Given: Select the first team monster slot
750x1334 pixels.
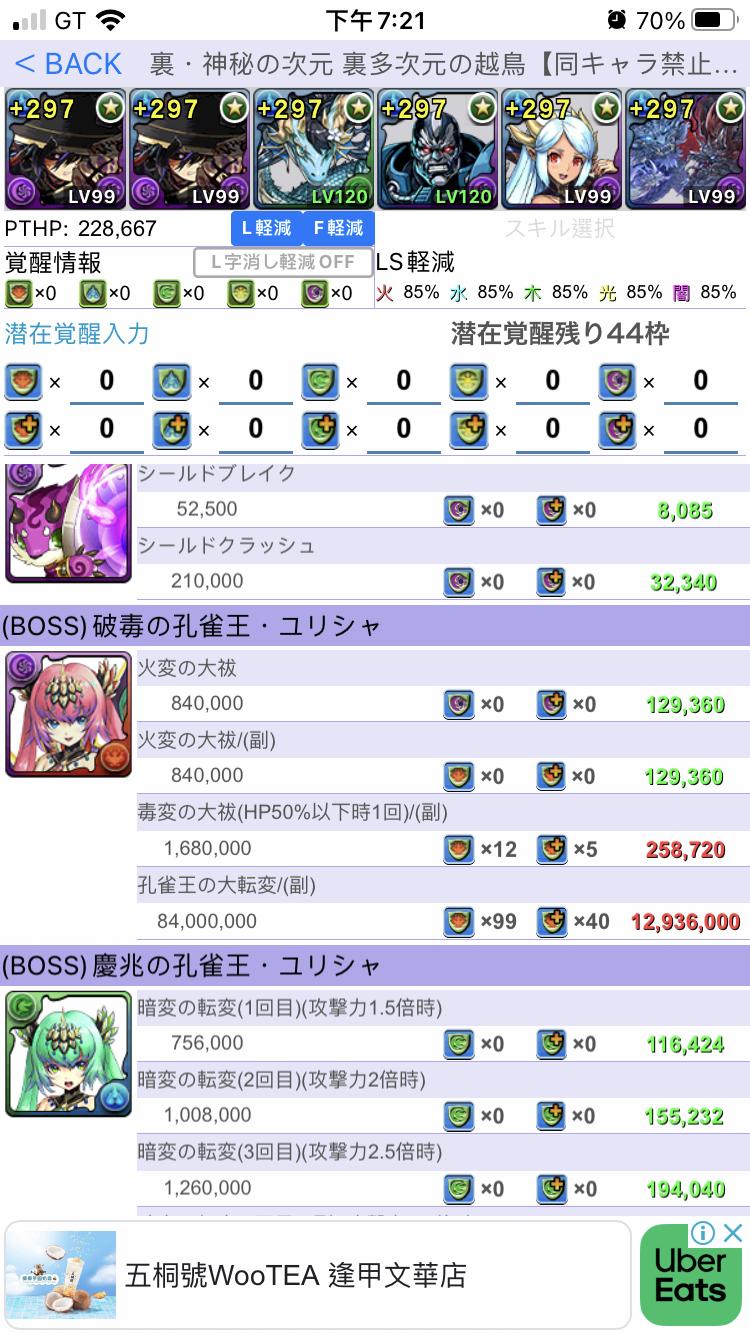Looking at the screenshot, I should [x=64, y=149].
